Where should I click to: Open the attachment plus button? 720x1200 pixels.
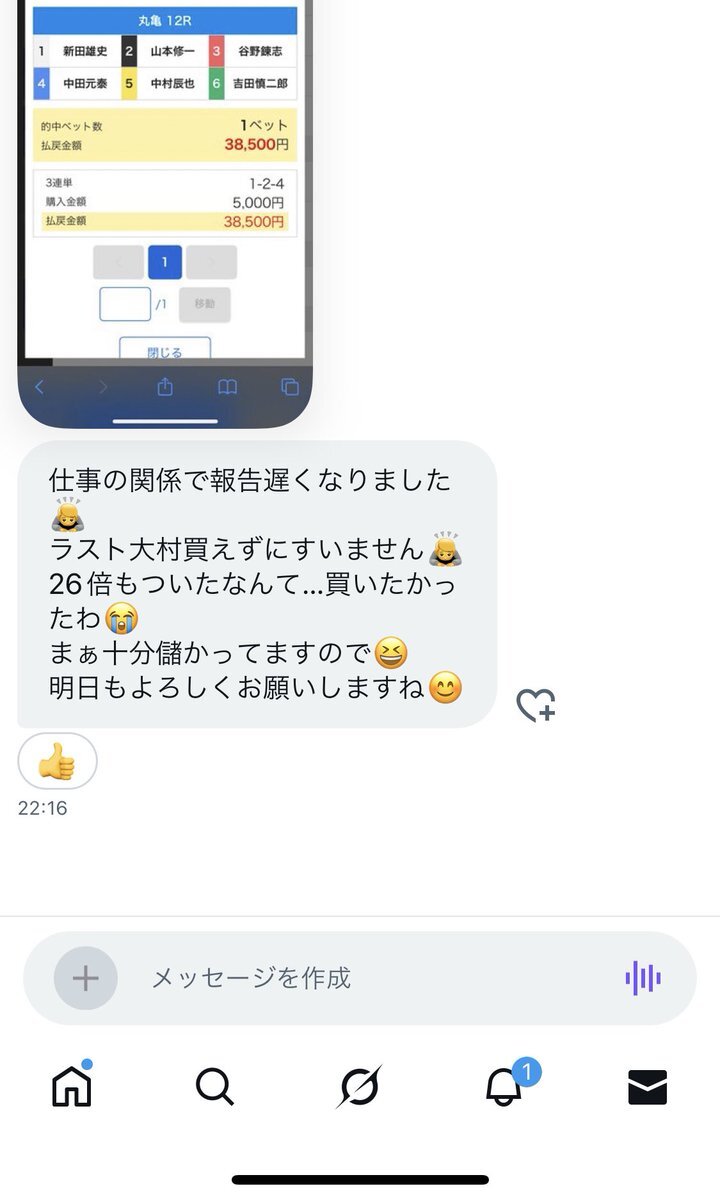86,977
